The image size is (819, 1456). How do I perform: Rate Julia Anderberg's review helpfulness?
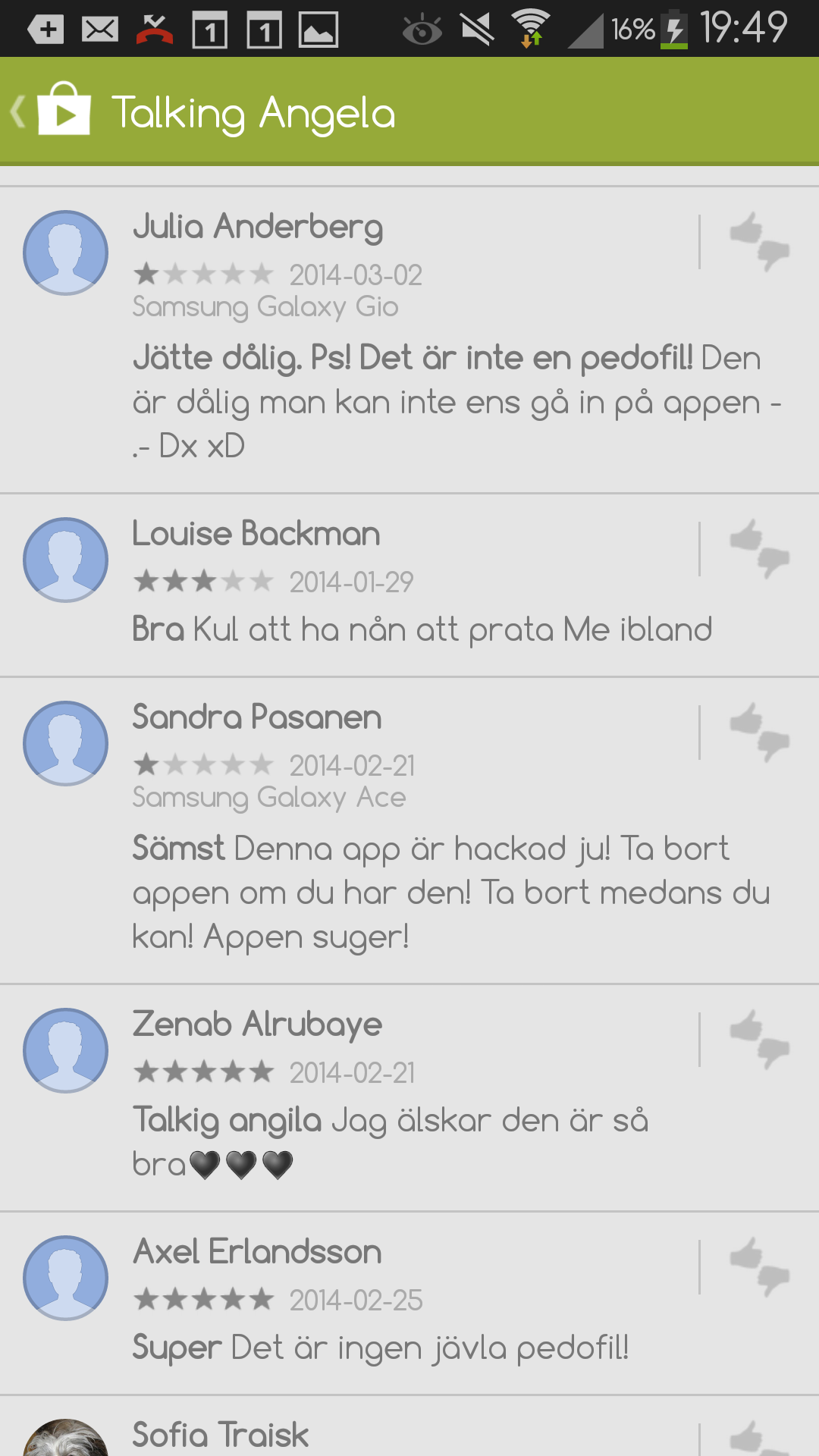(759, 241)
